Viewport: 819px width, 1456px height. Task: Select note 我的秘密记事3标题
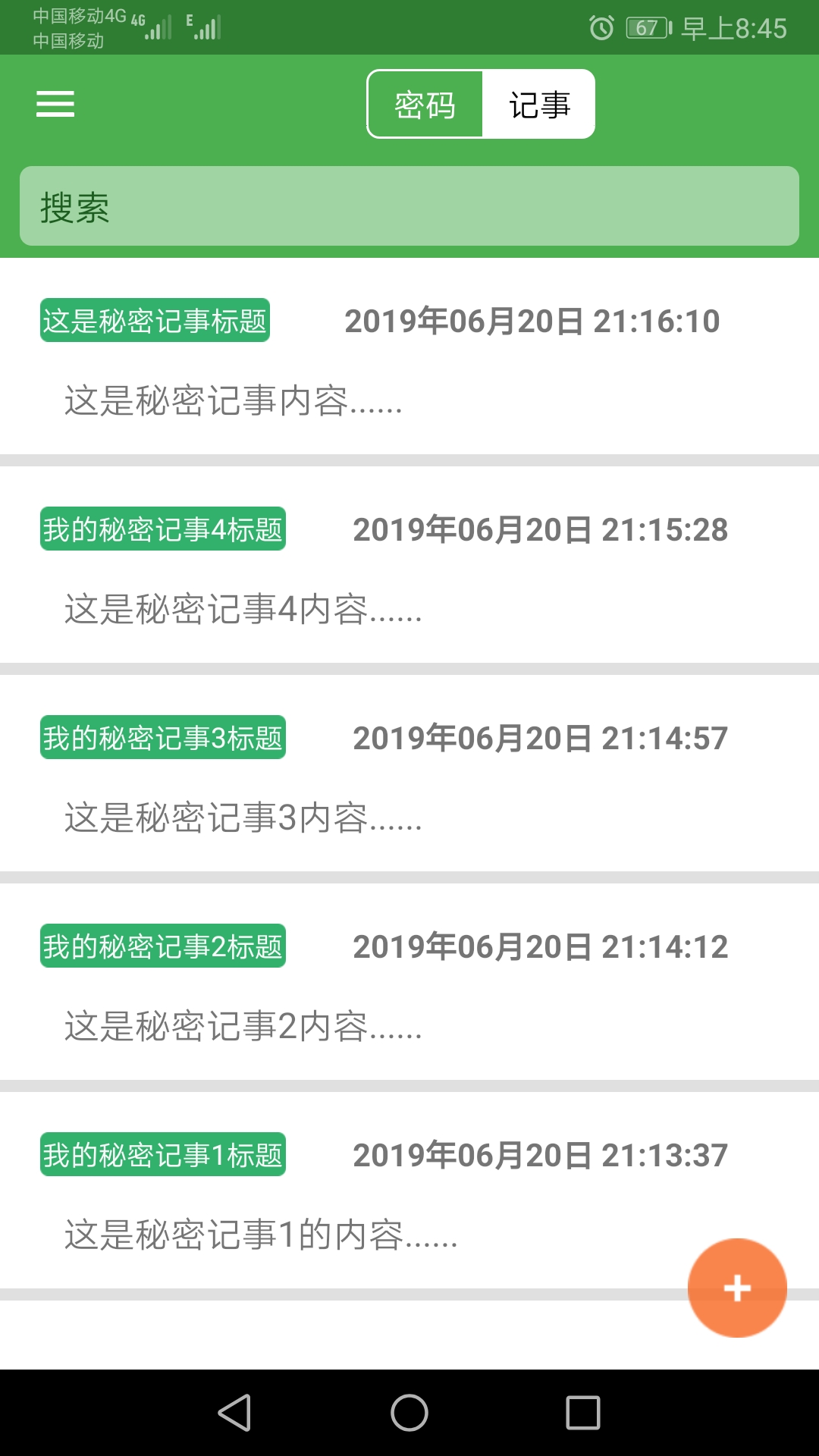pos(164,737)
